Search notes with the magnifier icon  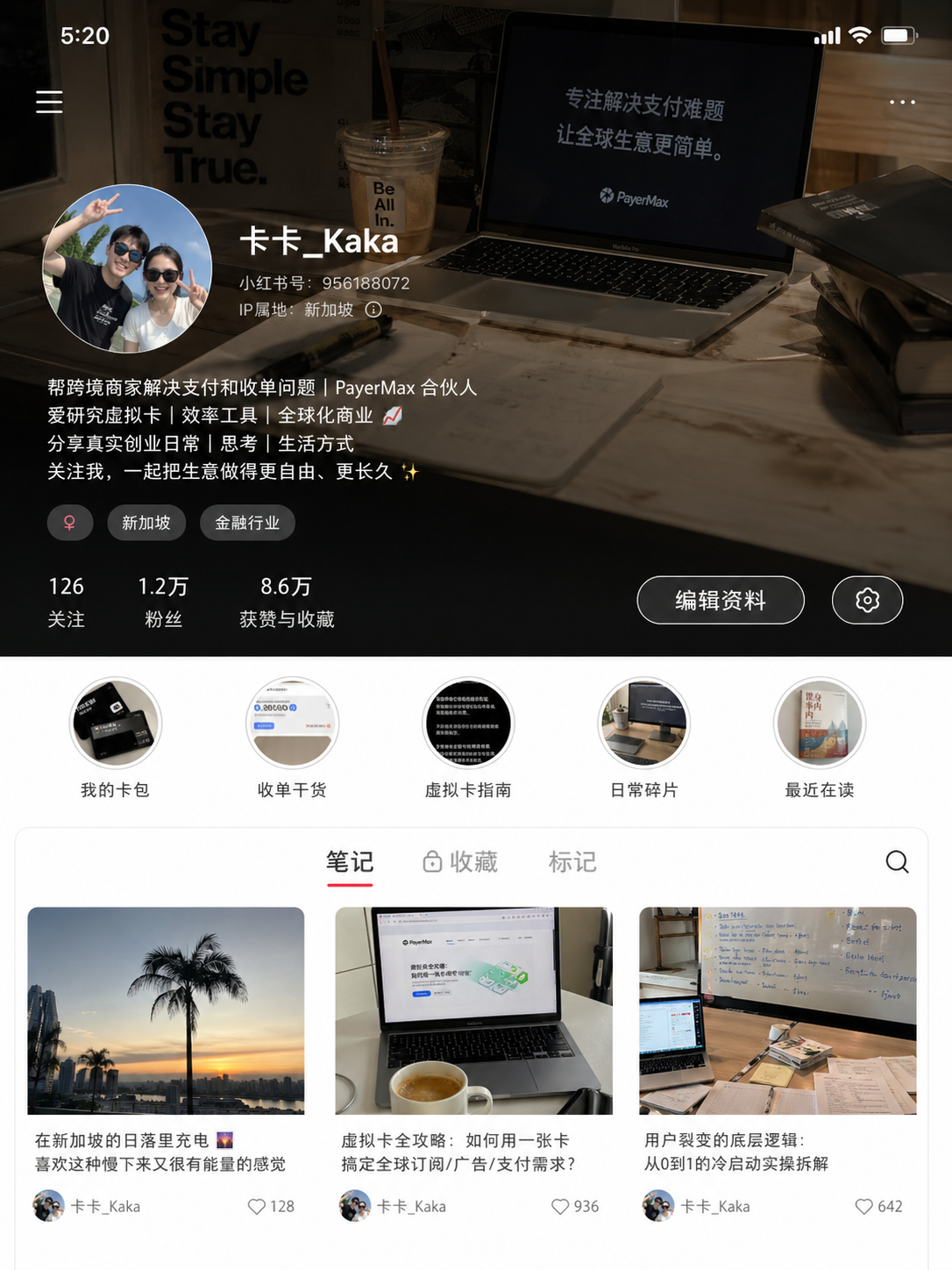[897, 862]
